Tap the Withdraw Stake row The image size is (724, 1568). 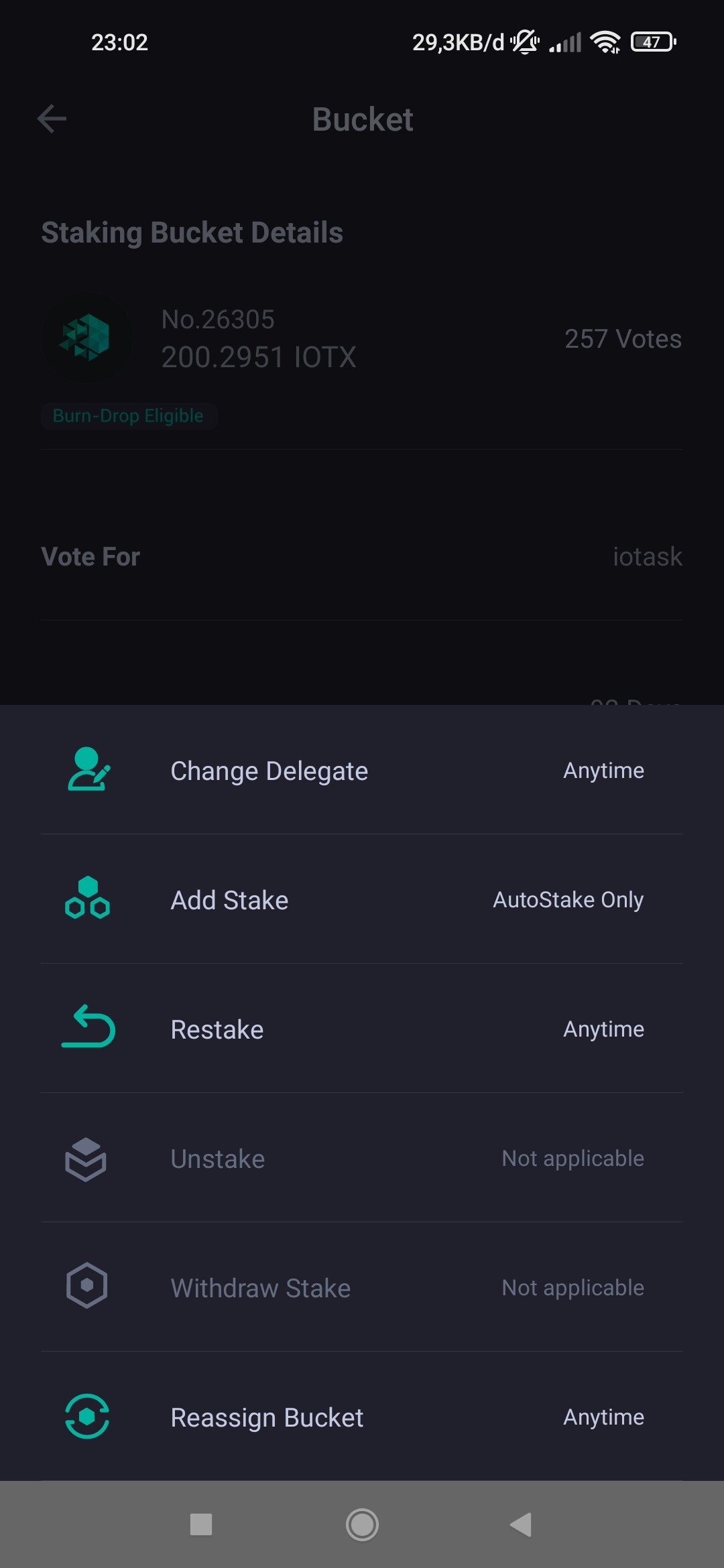click(362, 1287)
